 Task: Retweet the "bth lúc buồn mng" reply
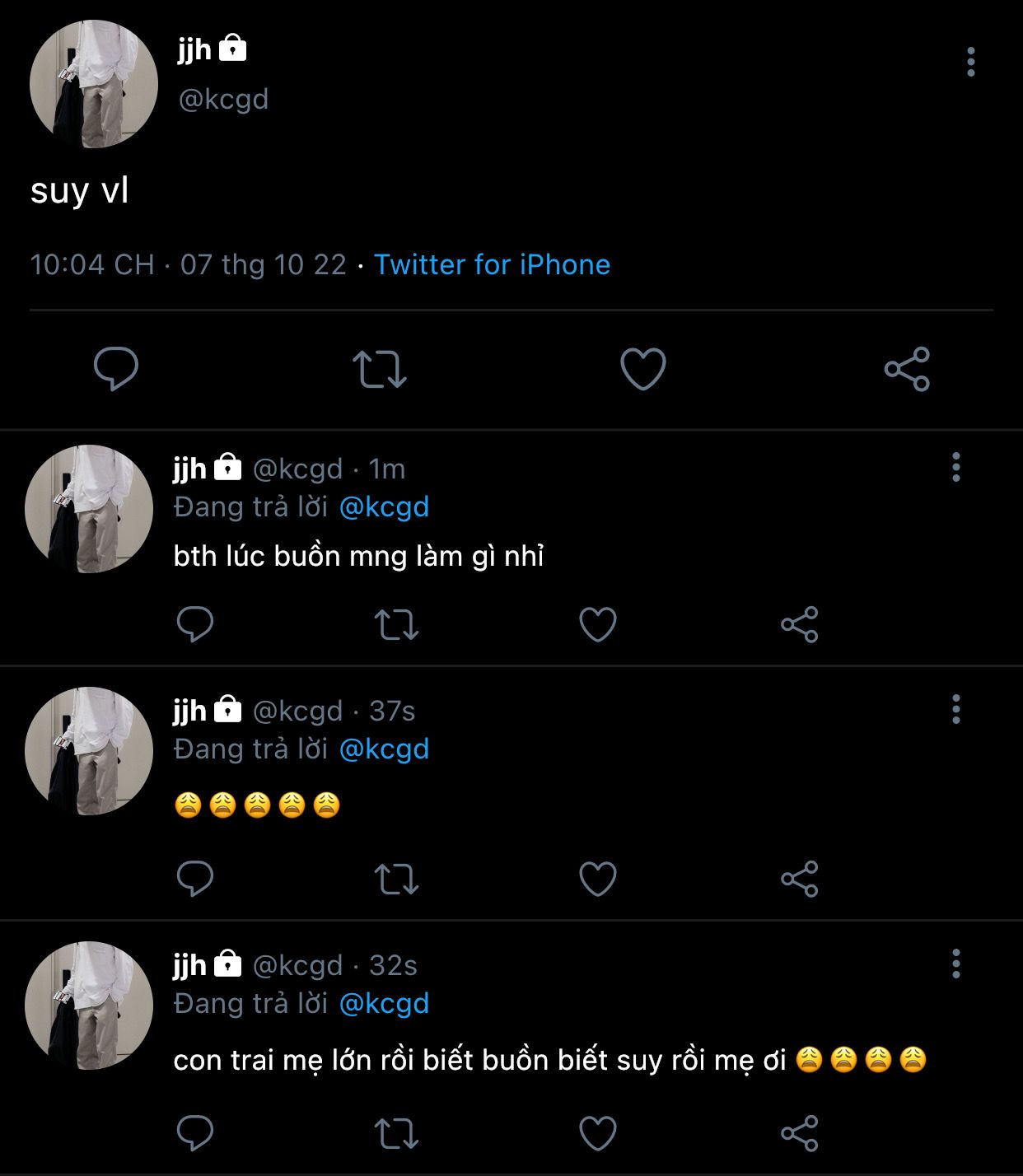[x=397, y=624]
